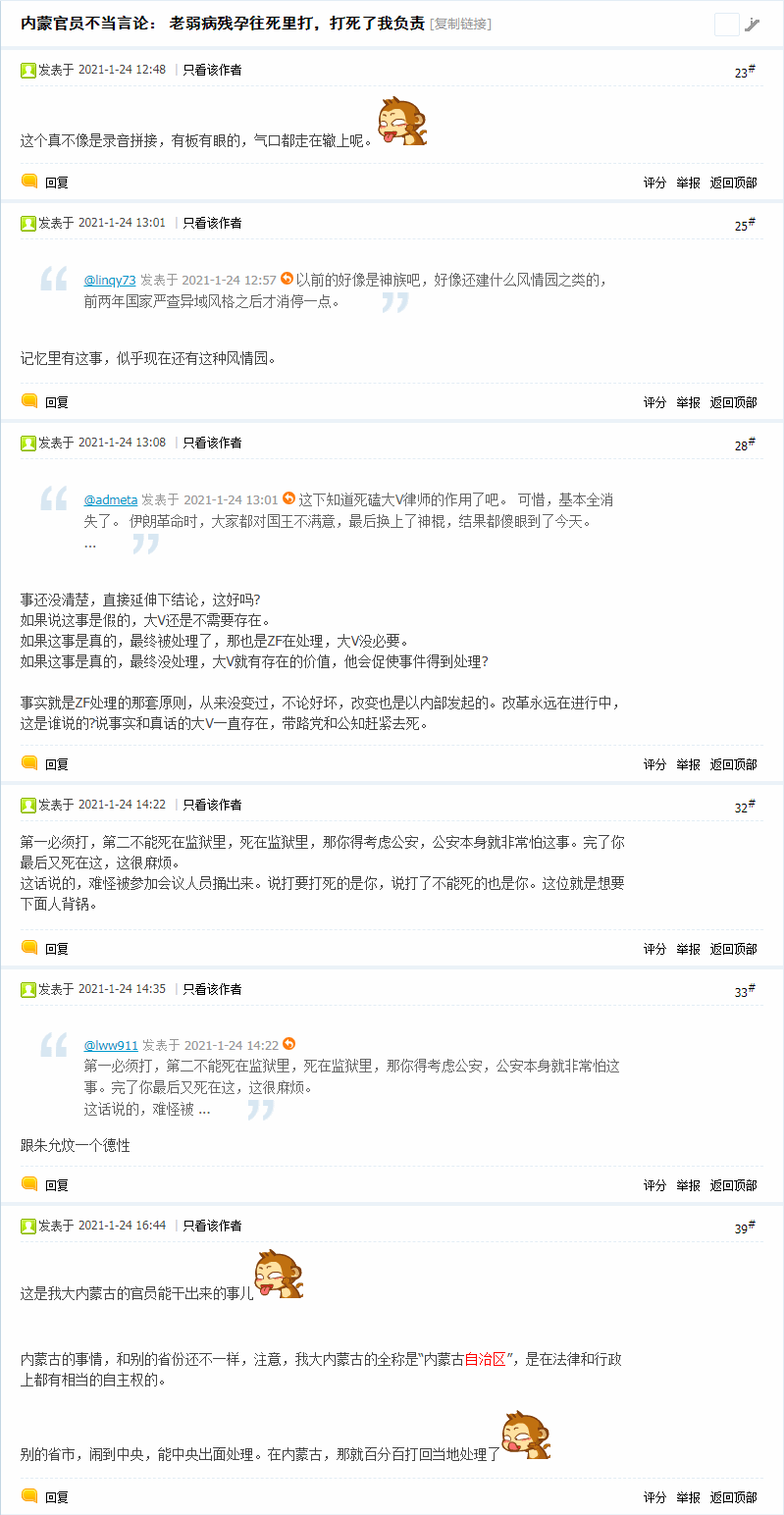
Task: Report post 28 using 举报
Action: point(688,764)
